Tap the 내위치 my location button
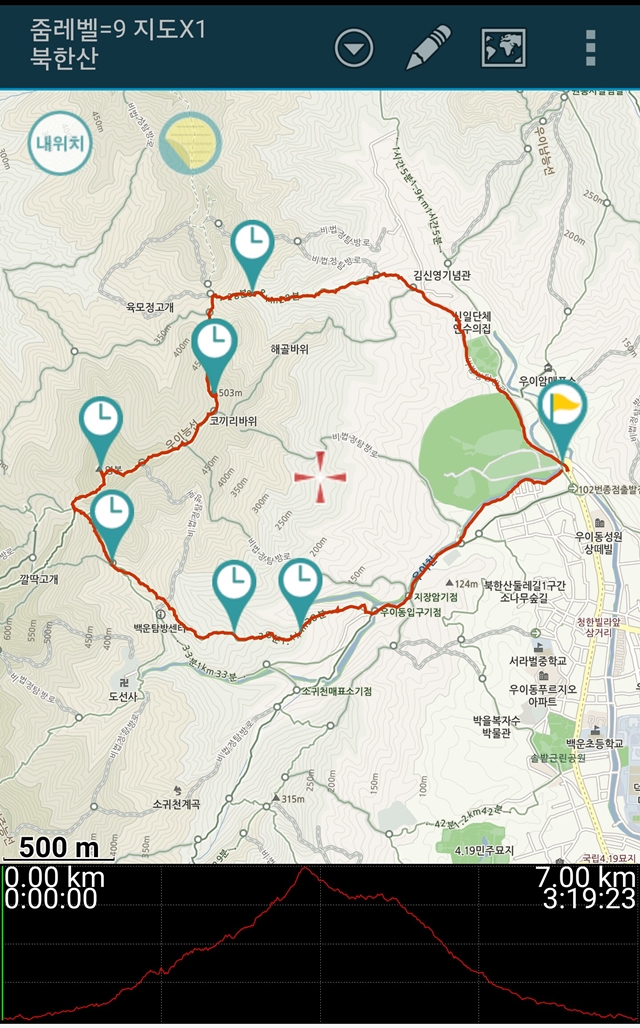Screen dimensions: 640x1028 coord(60,142)
